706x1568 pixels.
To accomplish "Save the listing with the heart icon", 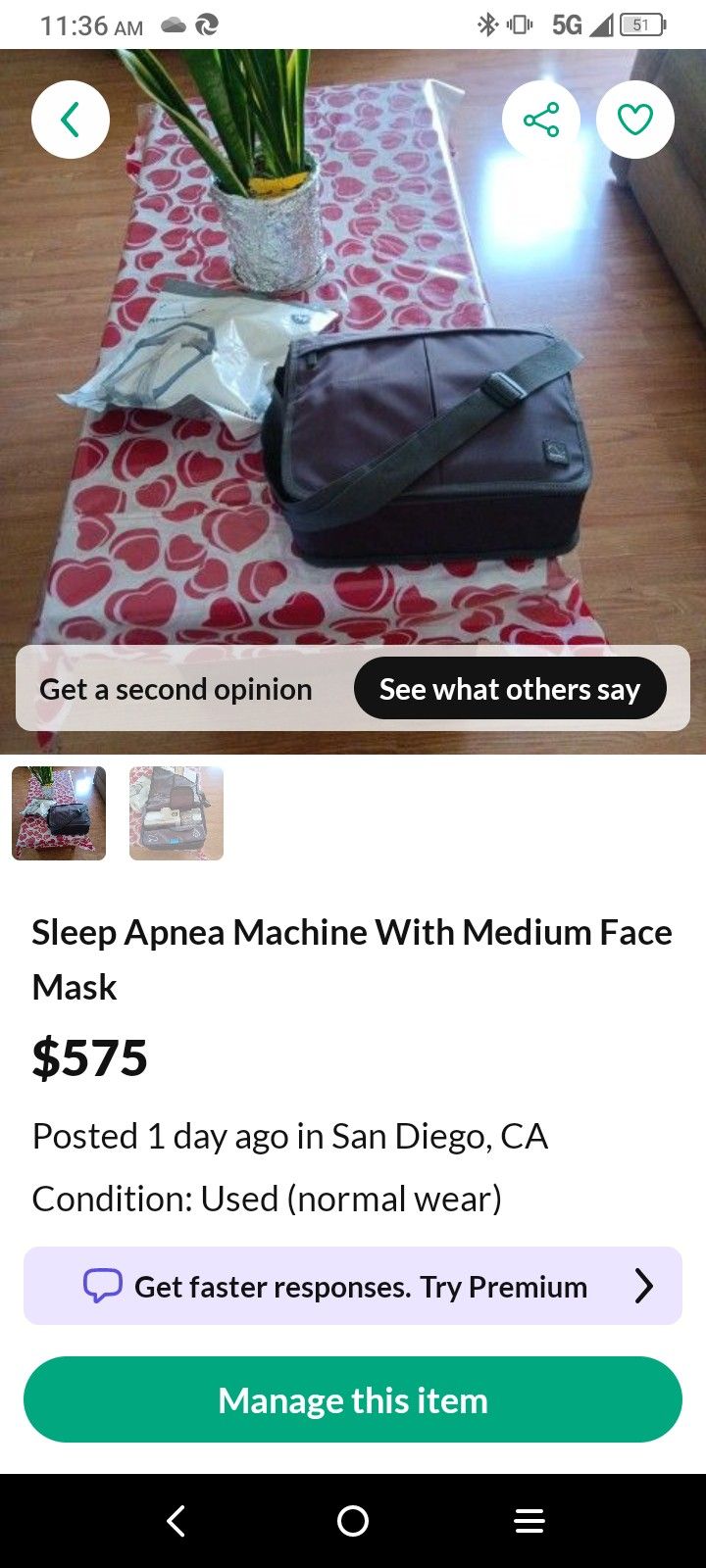I will coord(635,120).
